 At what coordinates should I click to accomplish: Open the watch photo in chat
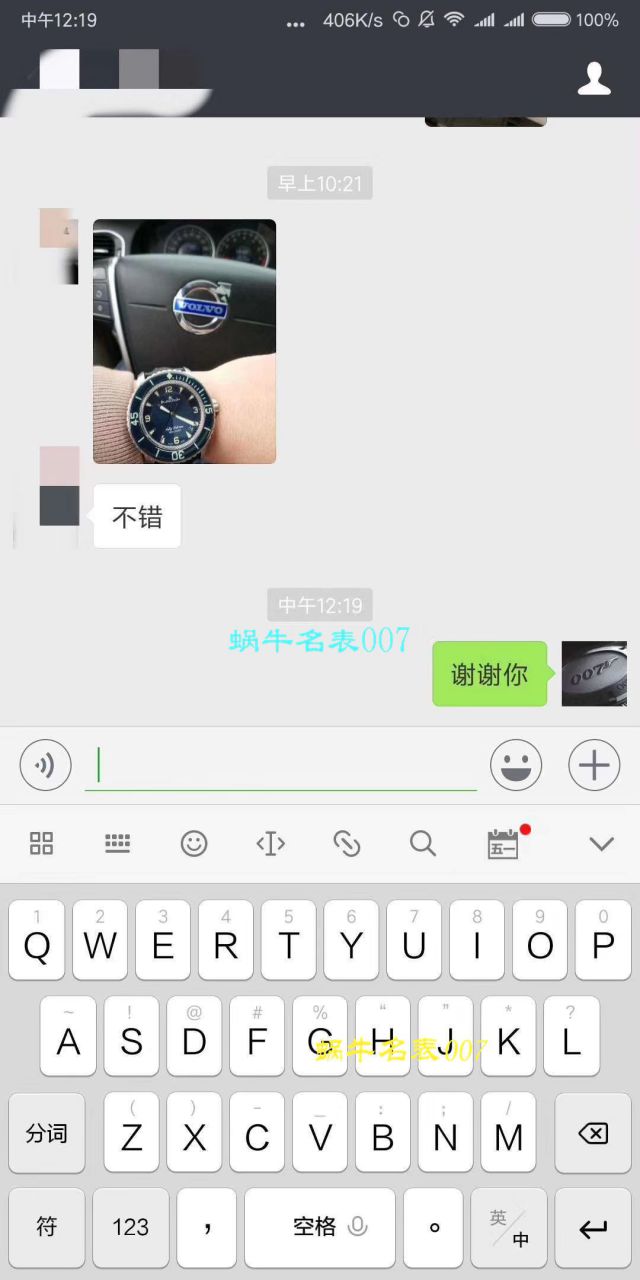(184, 341)
